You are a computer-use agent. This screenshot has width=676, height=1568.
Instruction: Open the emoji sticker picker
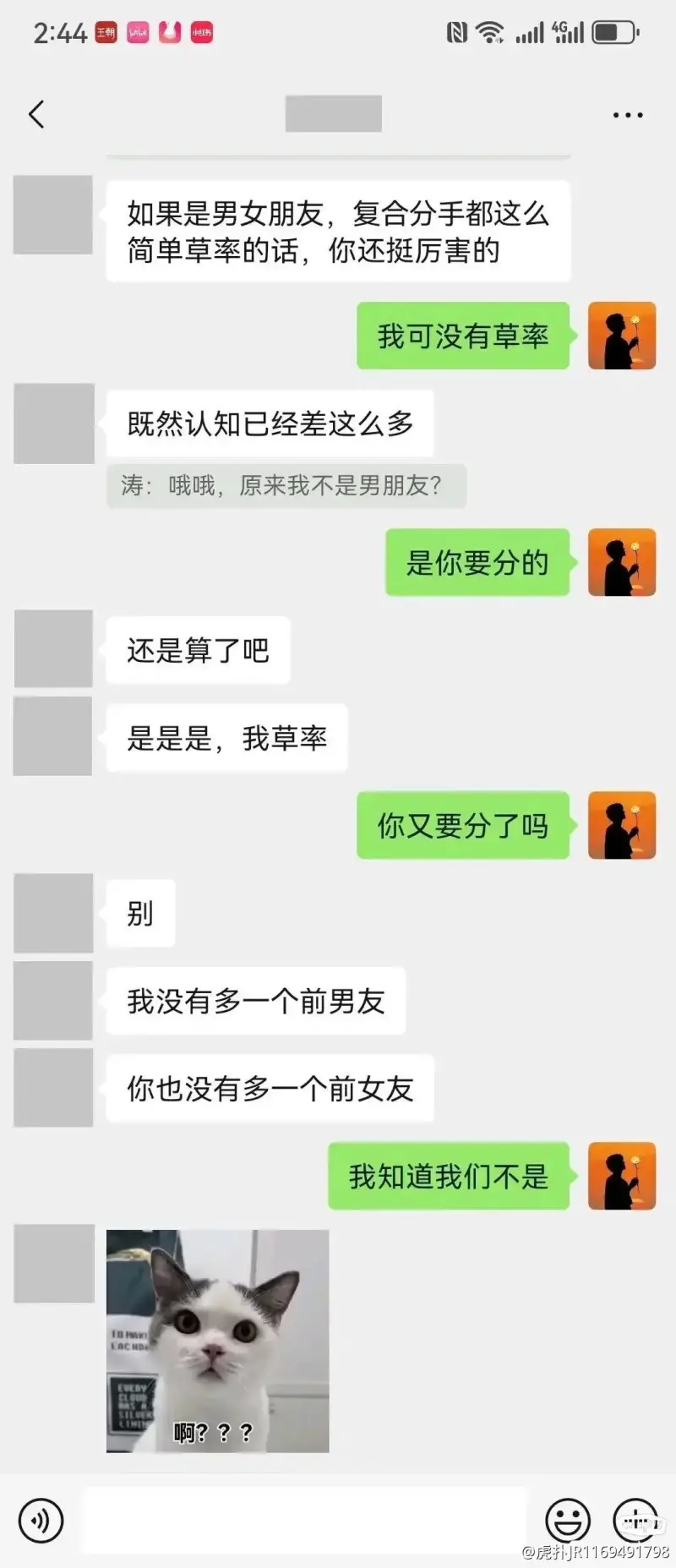tap(567, 1520)
